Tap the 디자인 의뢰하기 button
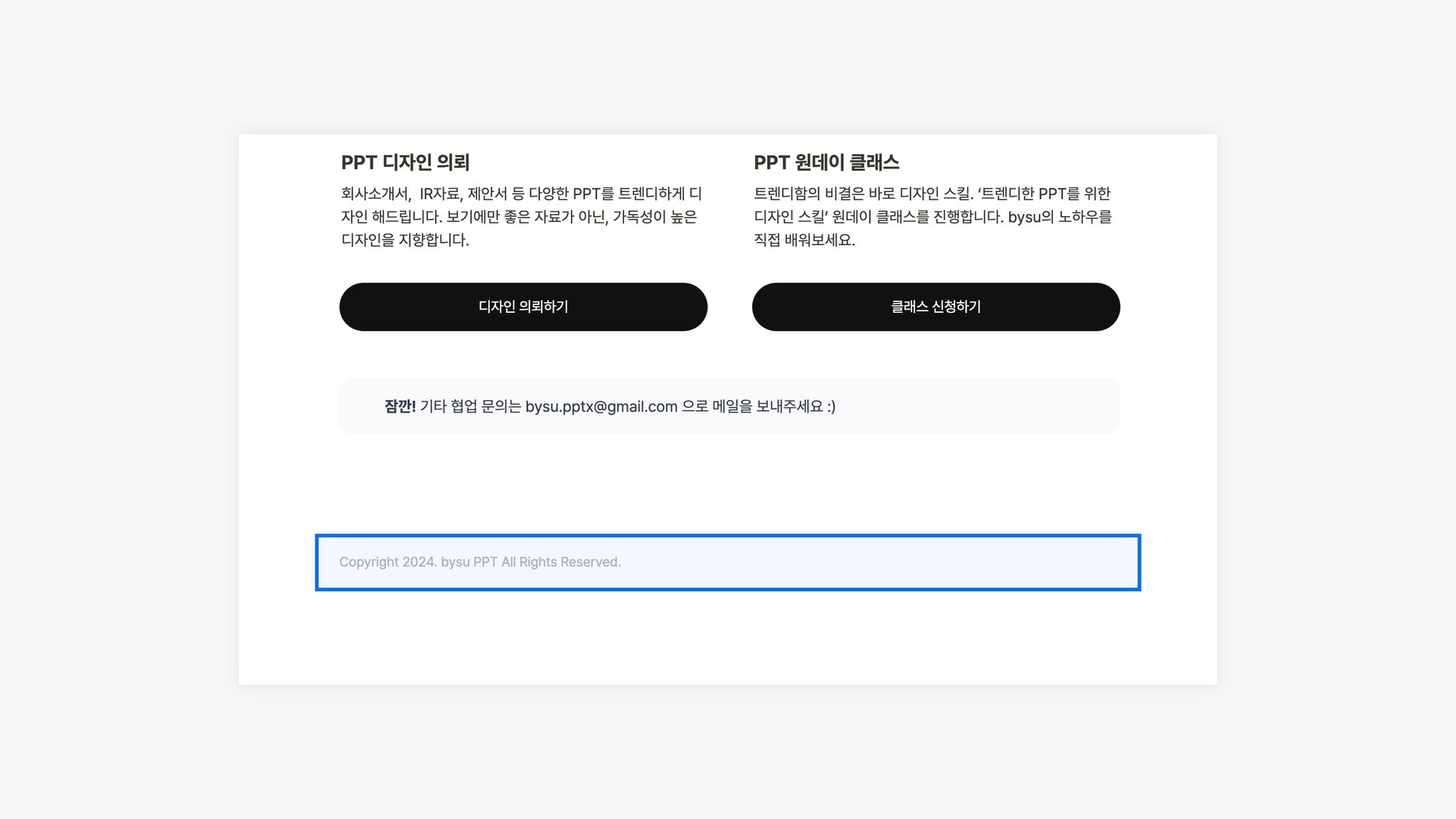The image size is (1456, 819). tap(523, 306)
